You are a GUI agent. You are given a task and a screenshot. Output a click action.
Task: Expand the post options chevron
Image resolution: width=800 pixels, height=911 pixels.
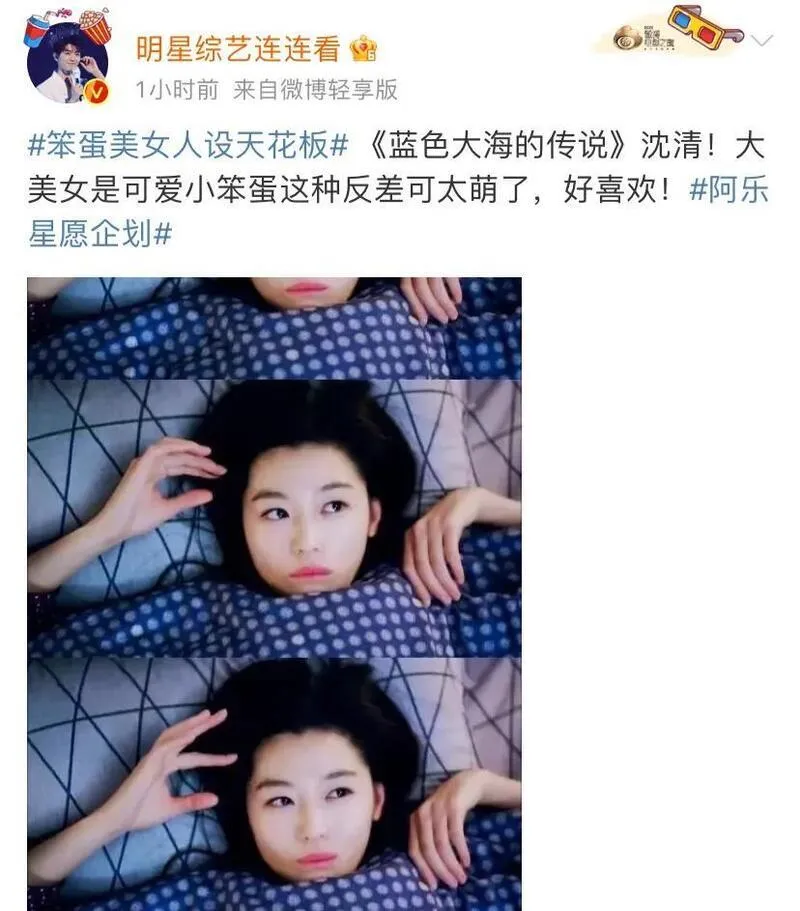coord(762,41)
